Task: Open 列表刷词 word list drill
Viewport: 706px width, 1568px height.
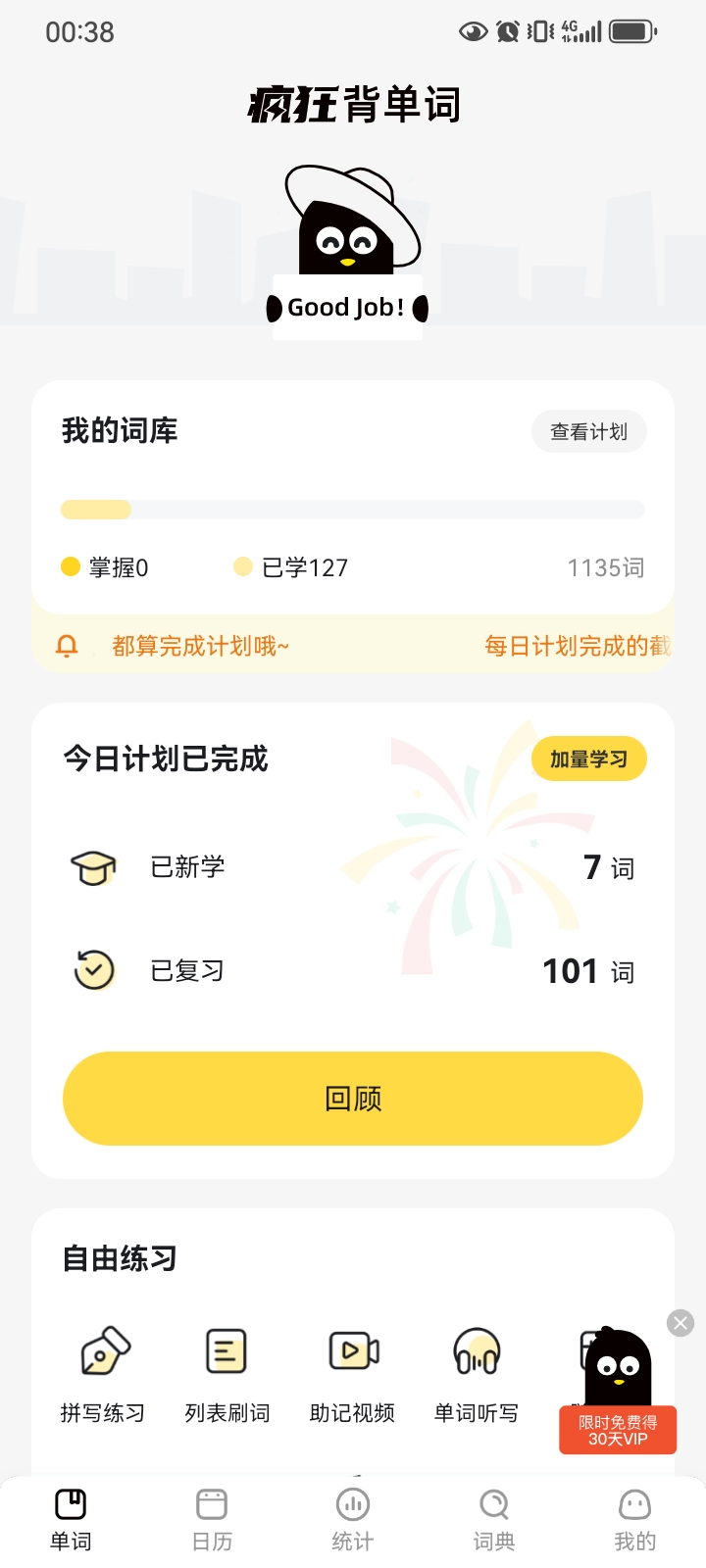Action: pos(227,1374)
